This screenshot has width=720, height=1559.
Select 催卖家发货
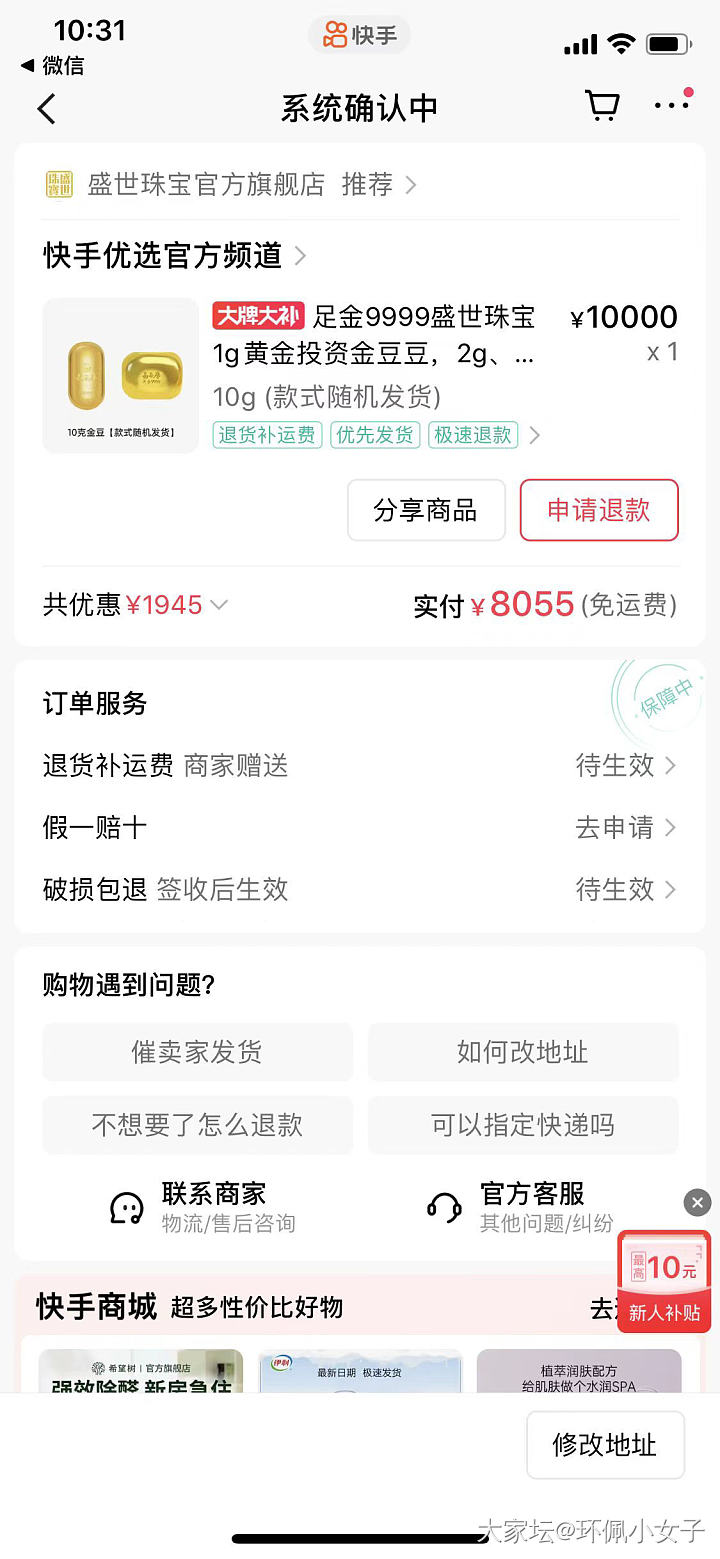(197, 1052)
